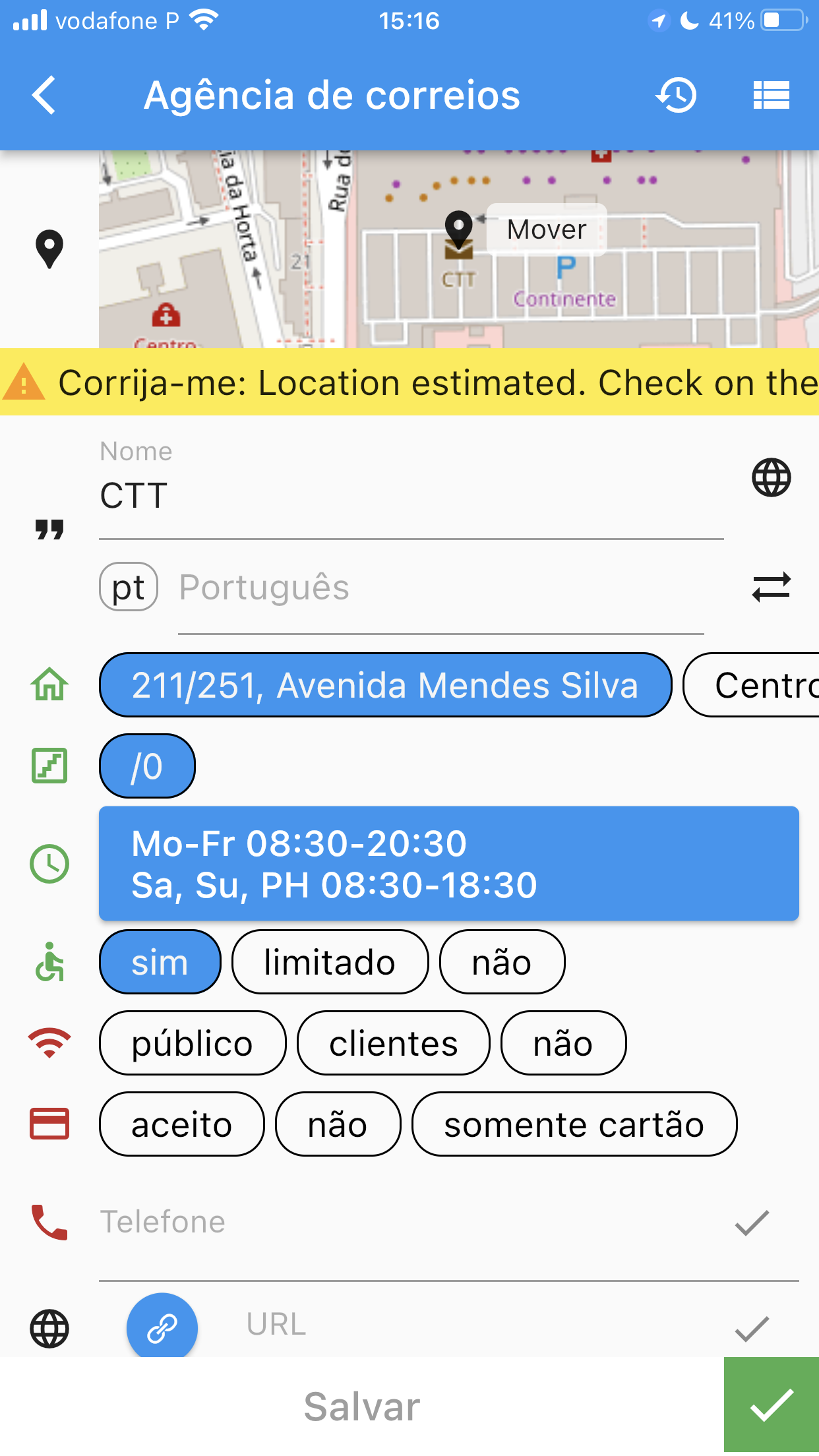Open the edit history icon
This screenshot has height=1456, width=819.
(x=676, y=96)
